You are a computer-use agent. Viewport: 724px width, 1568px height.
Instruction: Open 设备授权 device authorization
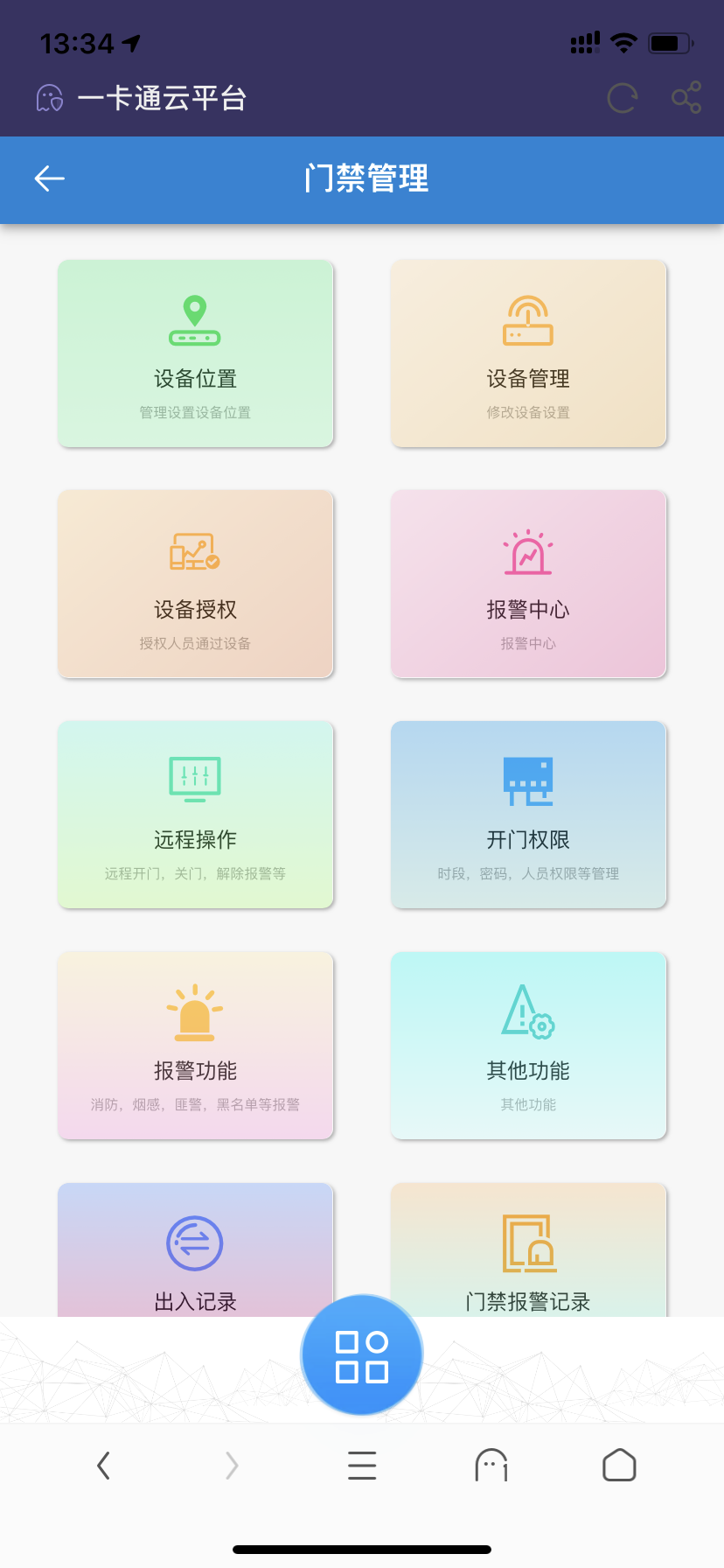194,551
